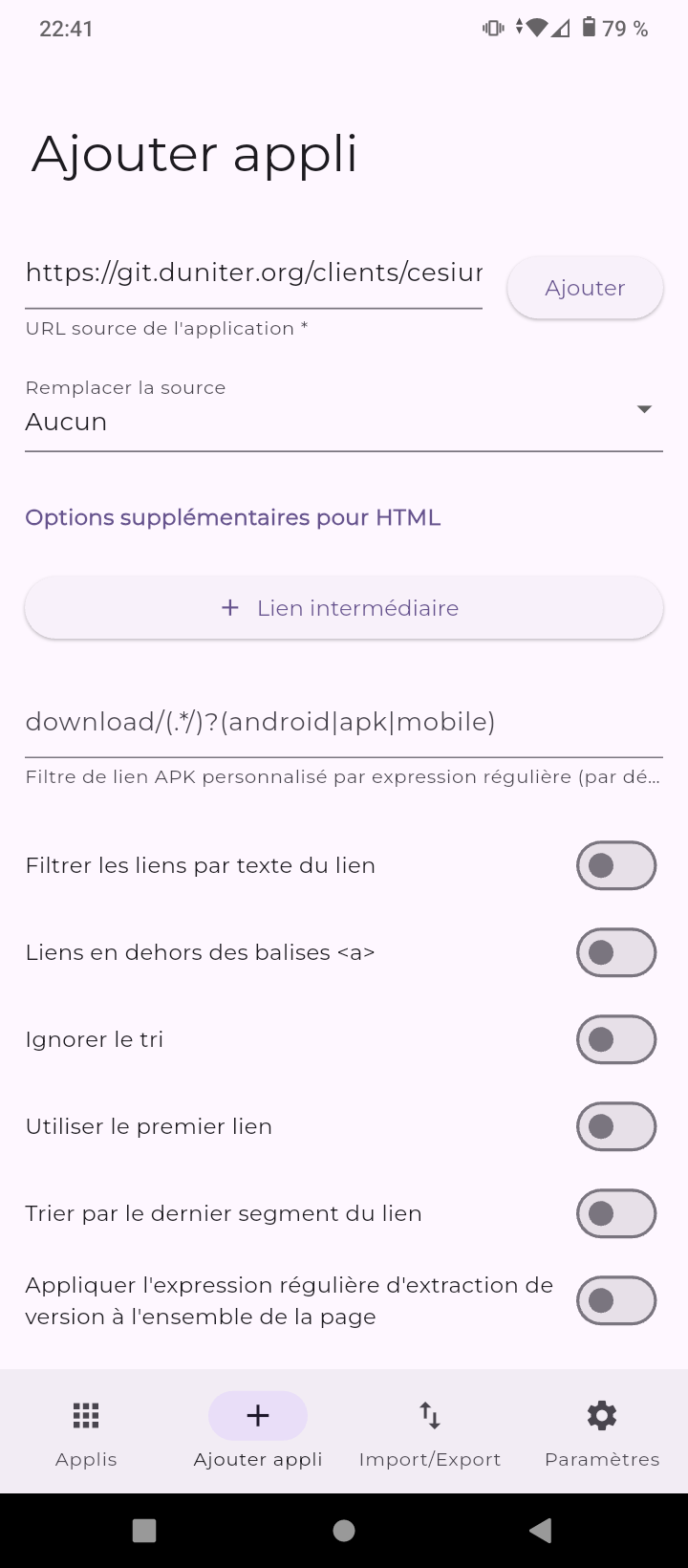Toggle Liens en dehors des balises <a>
The image size is (688, 1568).
[x=615, y=953]
